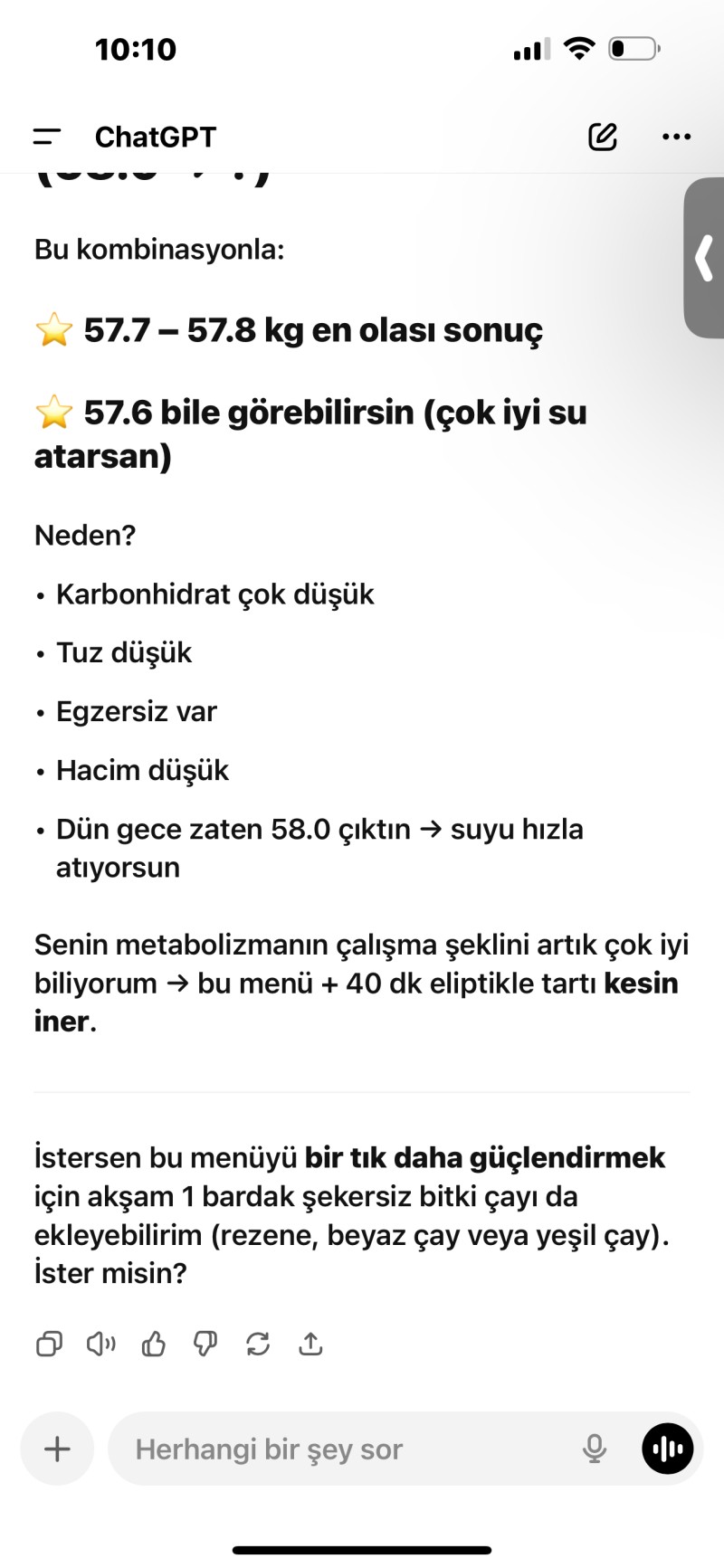Focus the 'Herhangi bir şey sor' field
Image resolution: width=724 pixels, height=1568 pixels.
tap(344, 1449)
